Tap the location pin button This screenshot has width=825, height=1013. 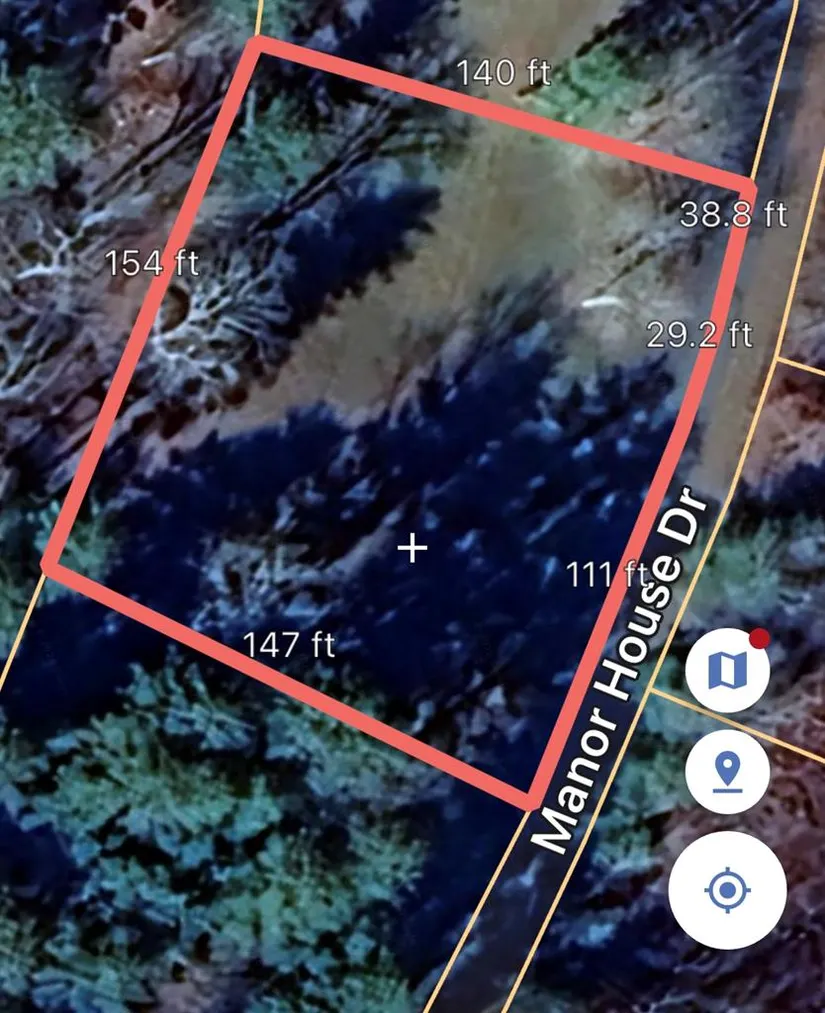(727, 772)
